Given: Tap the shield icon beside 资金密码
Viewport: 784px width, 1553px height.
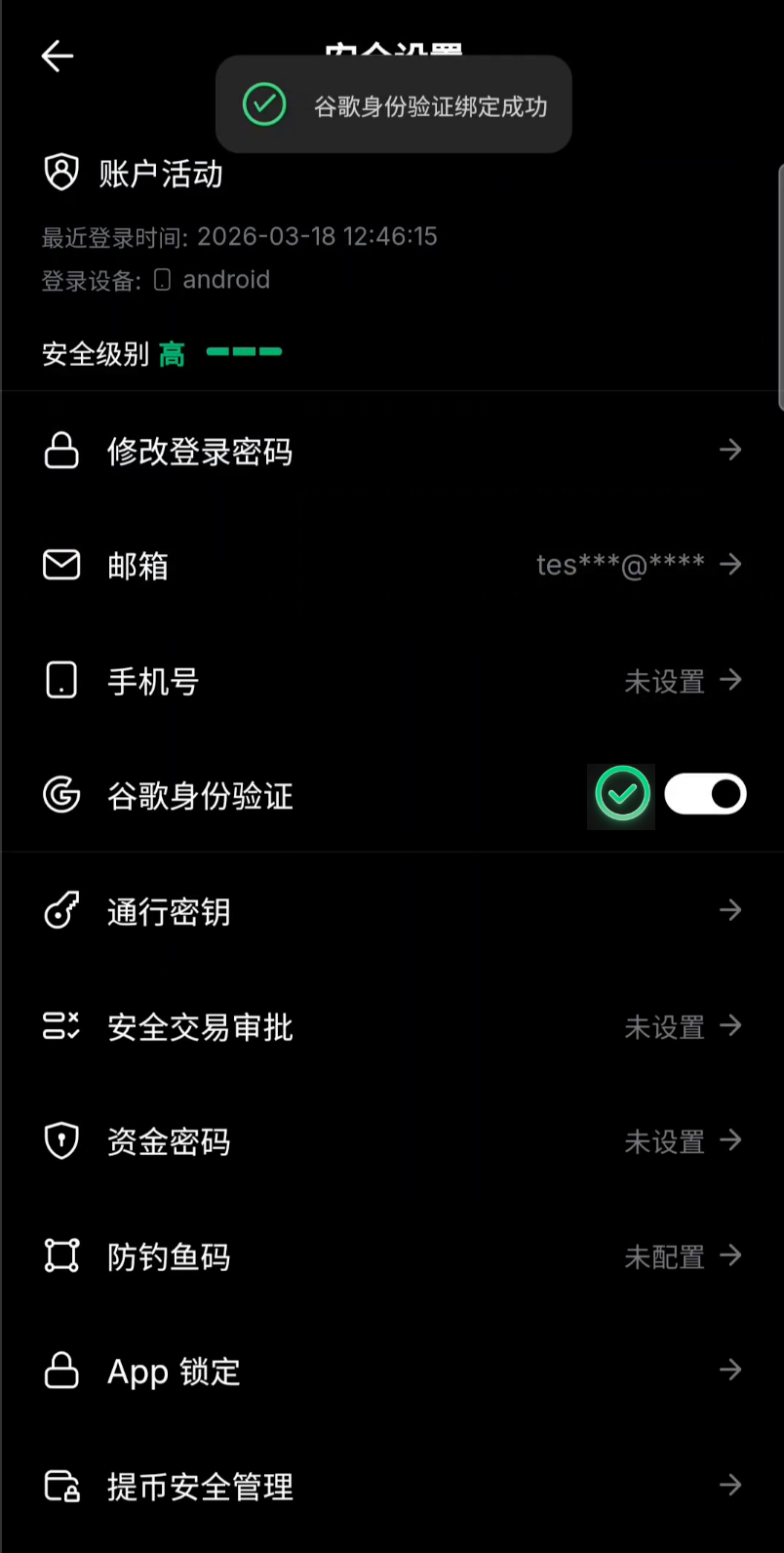Looking at the screenshot, I should tap(61, 1140).
